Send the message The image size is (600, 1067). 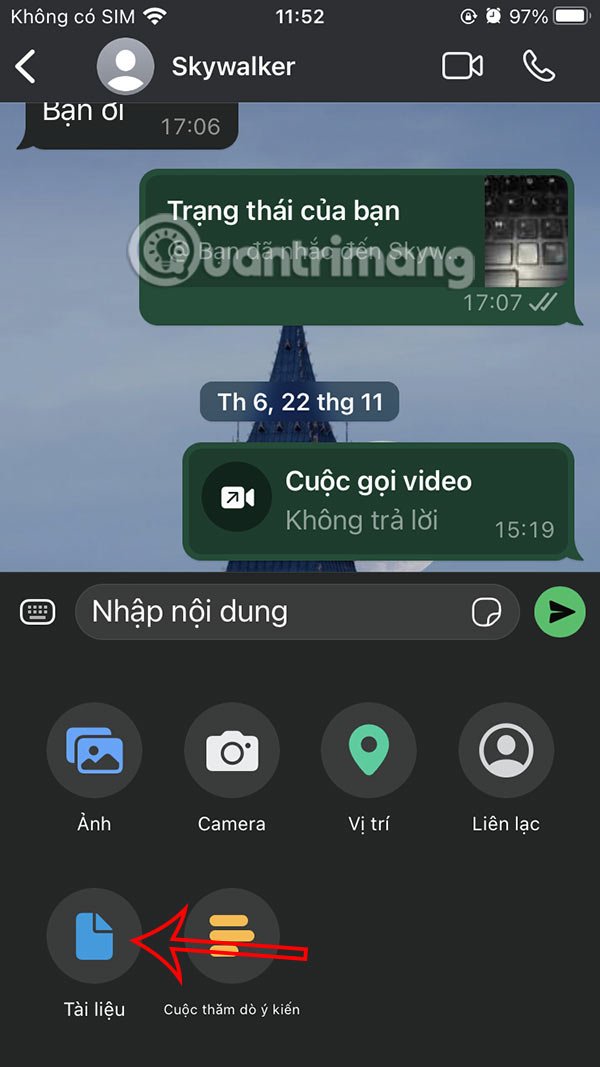pyautogui.click(x=560, y=612)
